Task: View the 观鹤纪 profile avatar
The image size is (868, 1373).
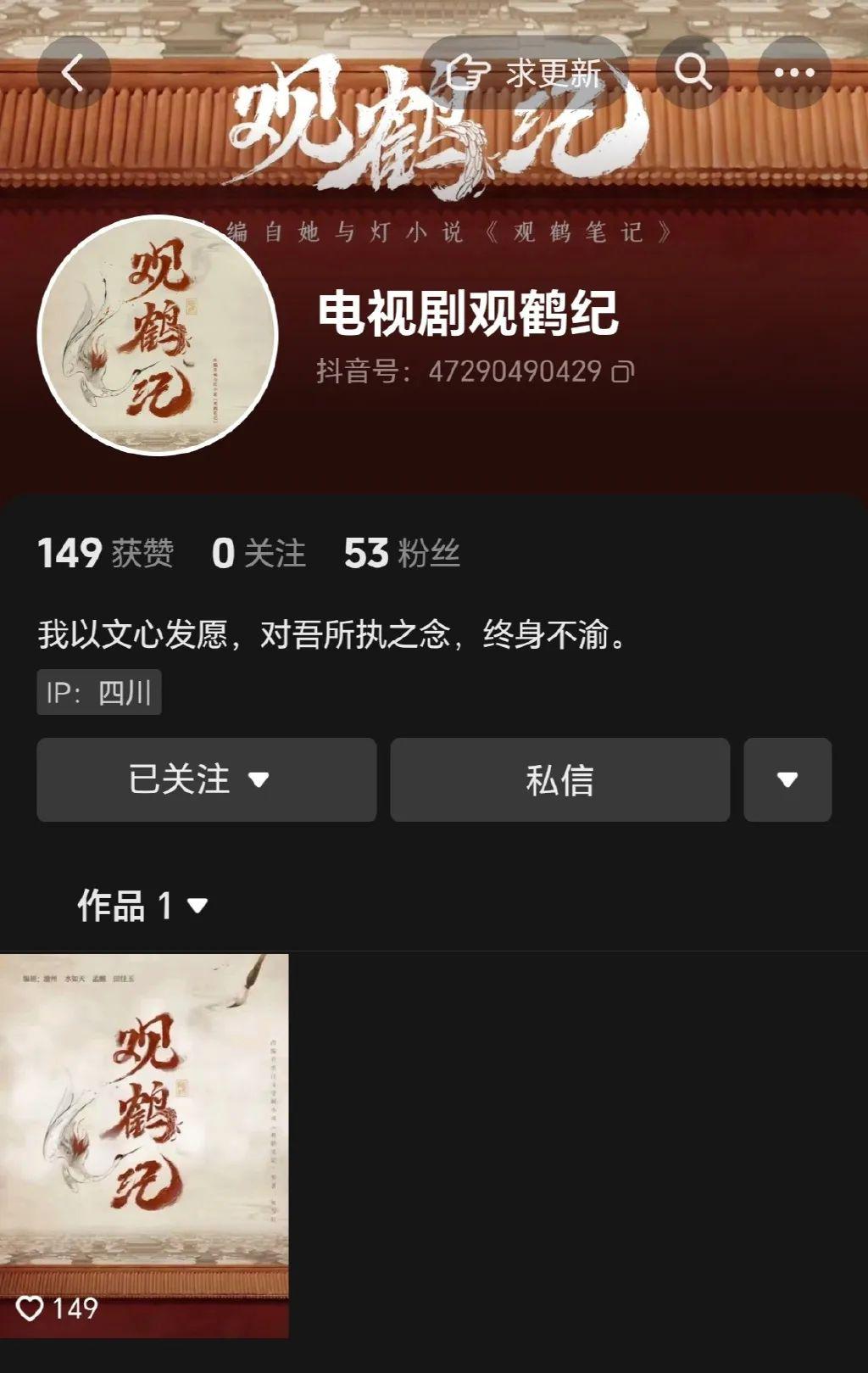Action: 159,336
